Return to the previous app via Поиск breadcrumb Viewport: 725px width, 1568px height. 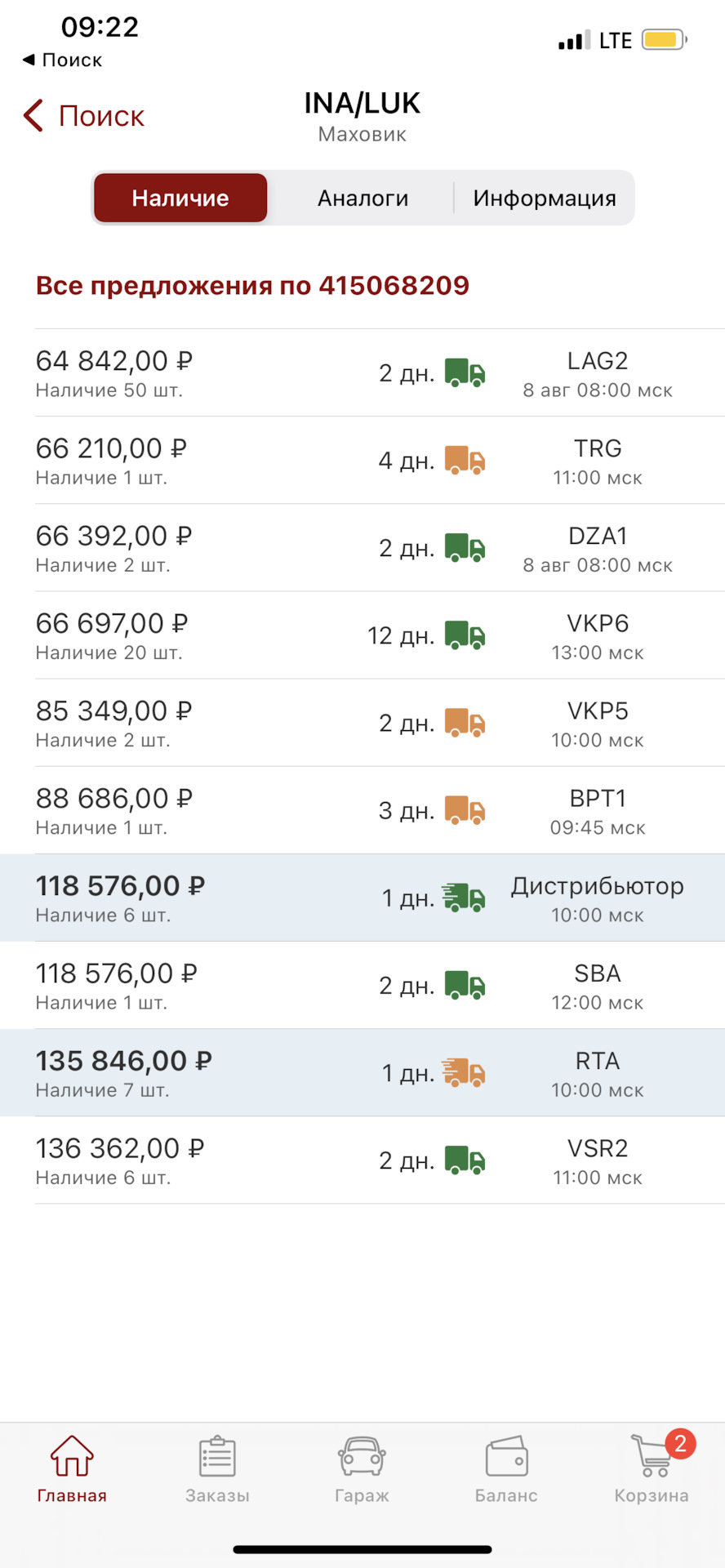[63, 60]
